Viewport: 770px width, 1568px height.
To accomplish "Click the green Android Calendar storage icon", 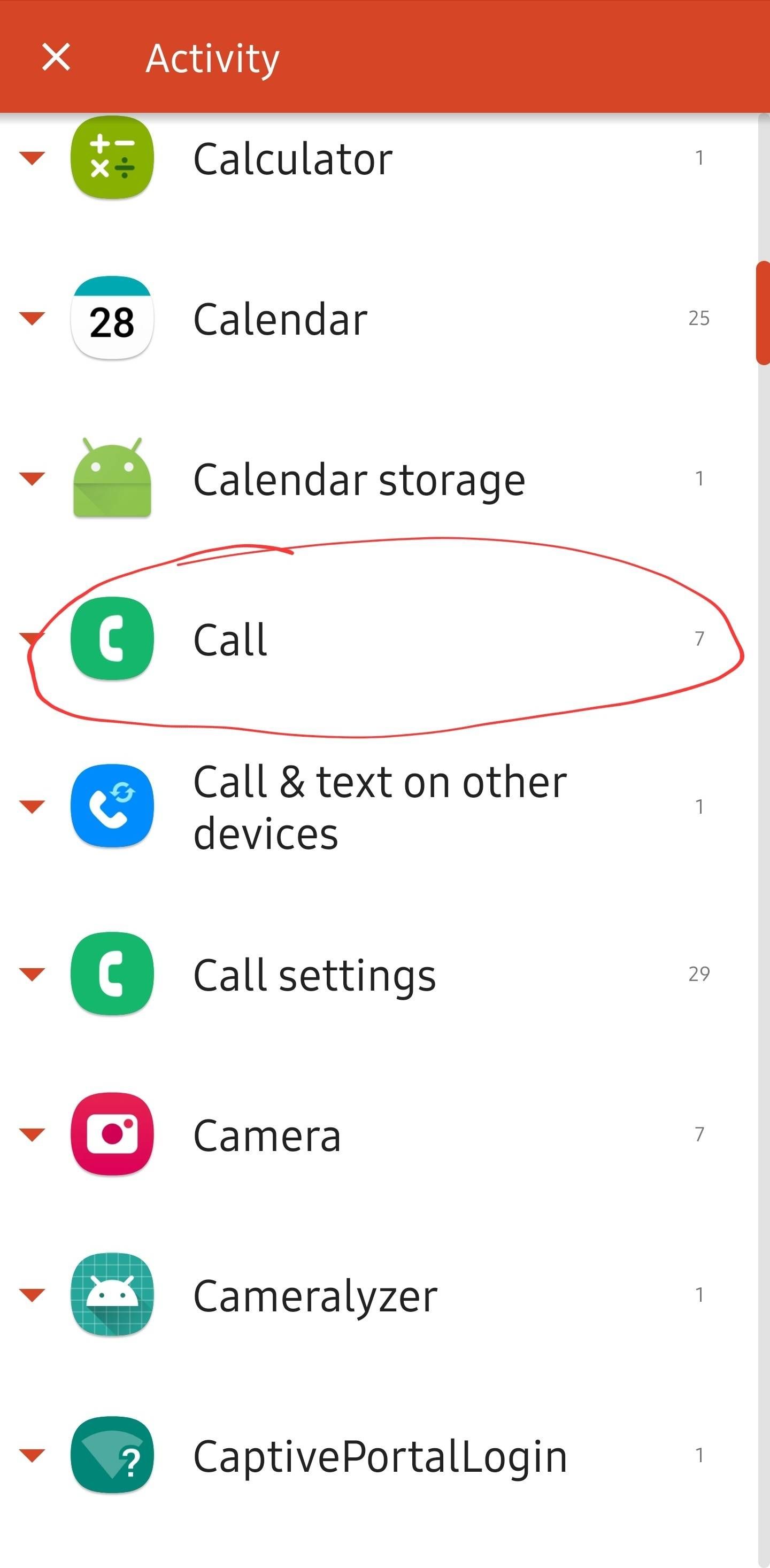I will click(x=112, y=480).
